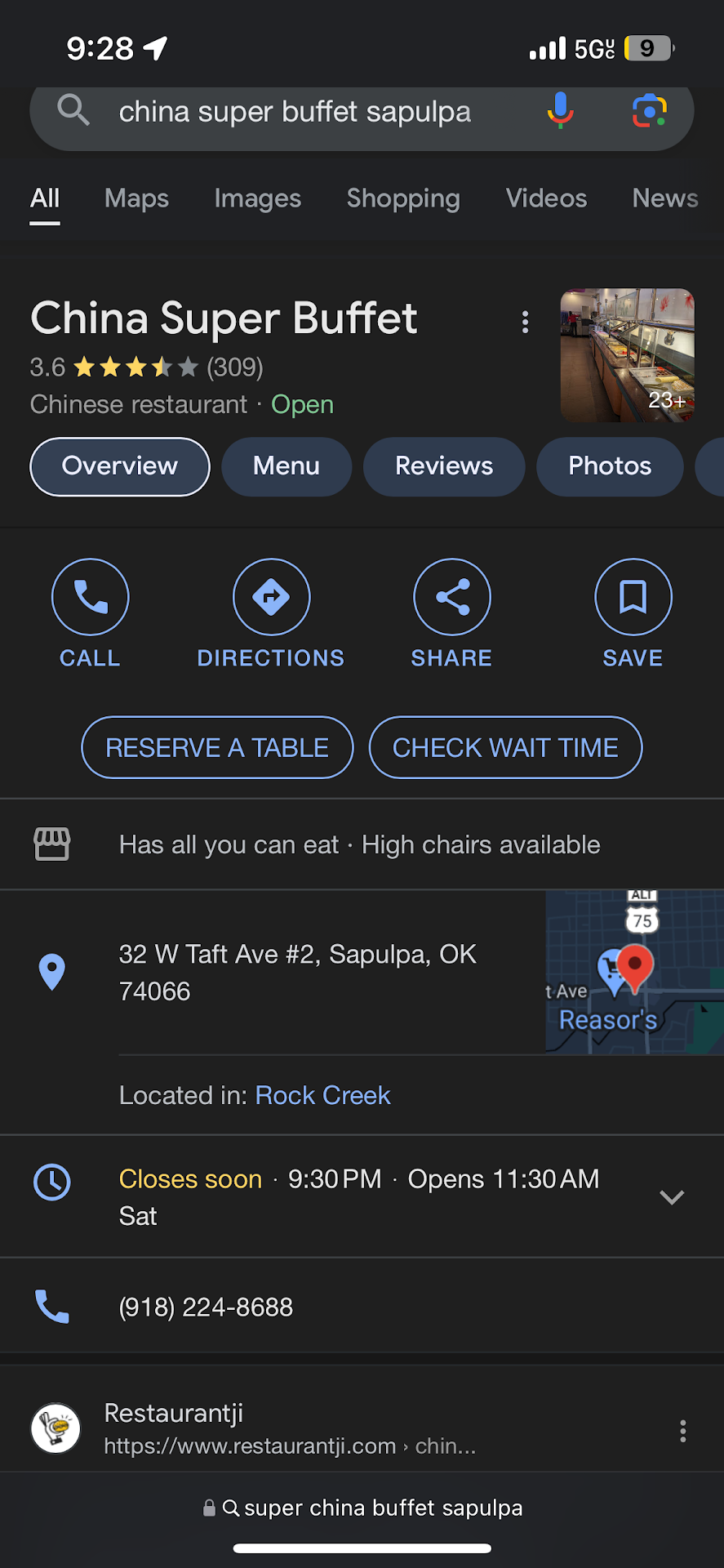Image resolution: width=724 pixels, height=1568 pixels.
Task: Select the Photos chip
Action: (x=610, y=466)
